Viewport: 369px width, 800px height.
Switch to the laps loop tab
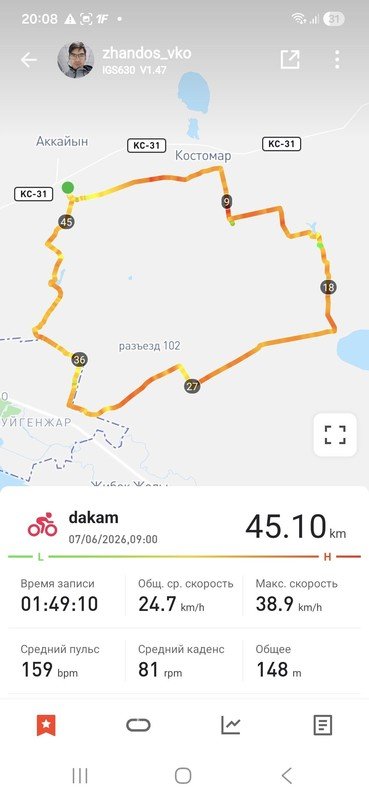point(138,725)
